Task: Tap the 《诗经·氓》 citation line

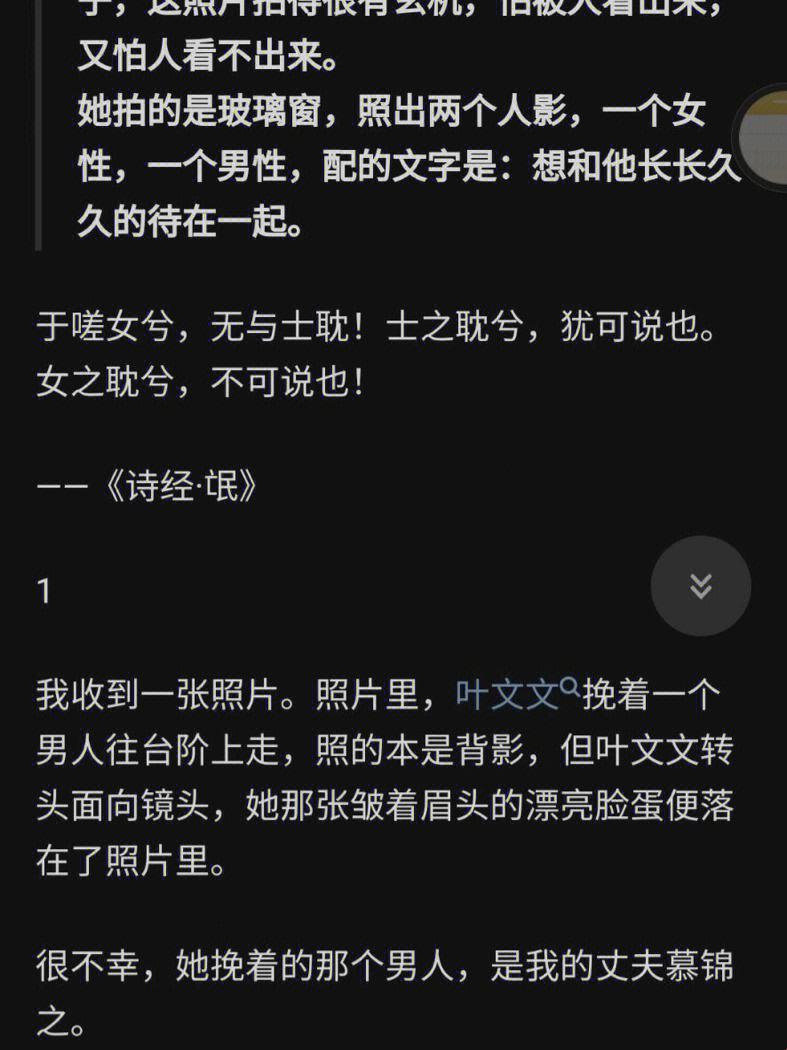Action: click(150, 485)
